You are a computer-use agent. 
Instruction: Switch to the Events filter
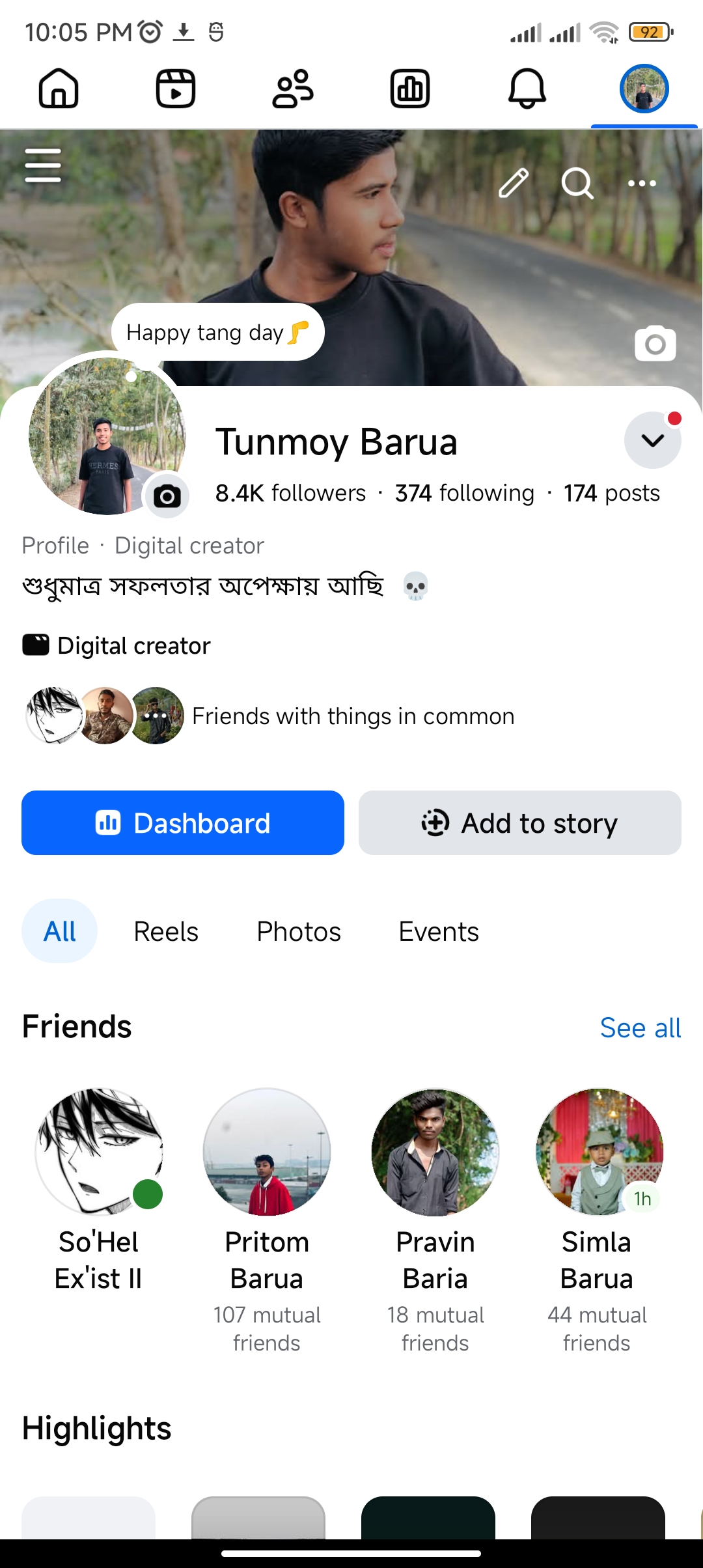click(x=439, y=931)
